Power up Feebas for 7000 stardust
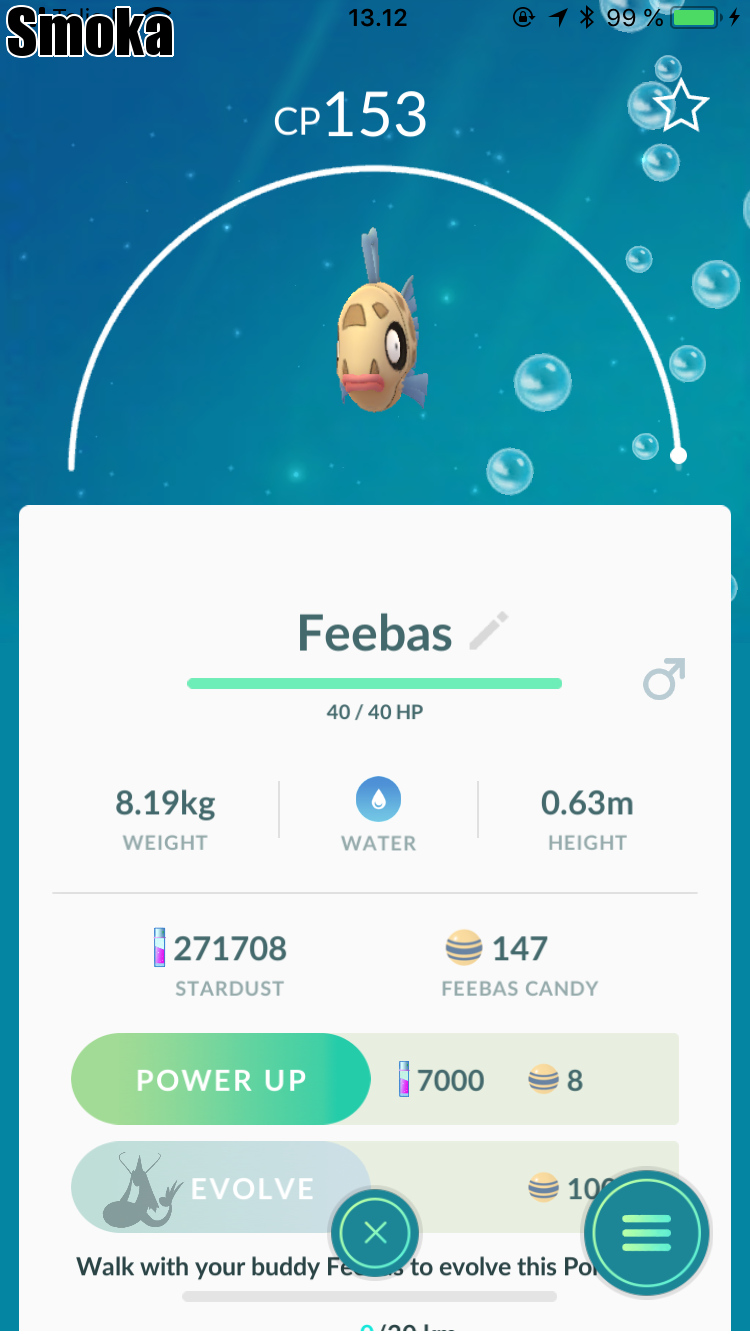The width and height of the screenshot is (750, 1334). pyautogui.click(x=221, y=1079)
